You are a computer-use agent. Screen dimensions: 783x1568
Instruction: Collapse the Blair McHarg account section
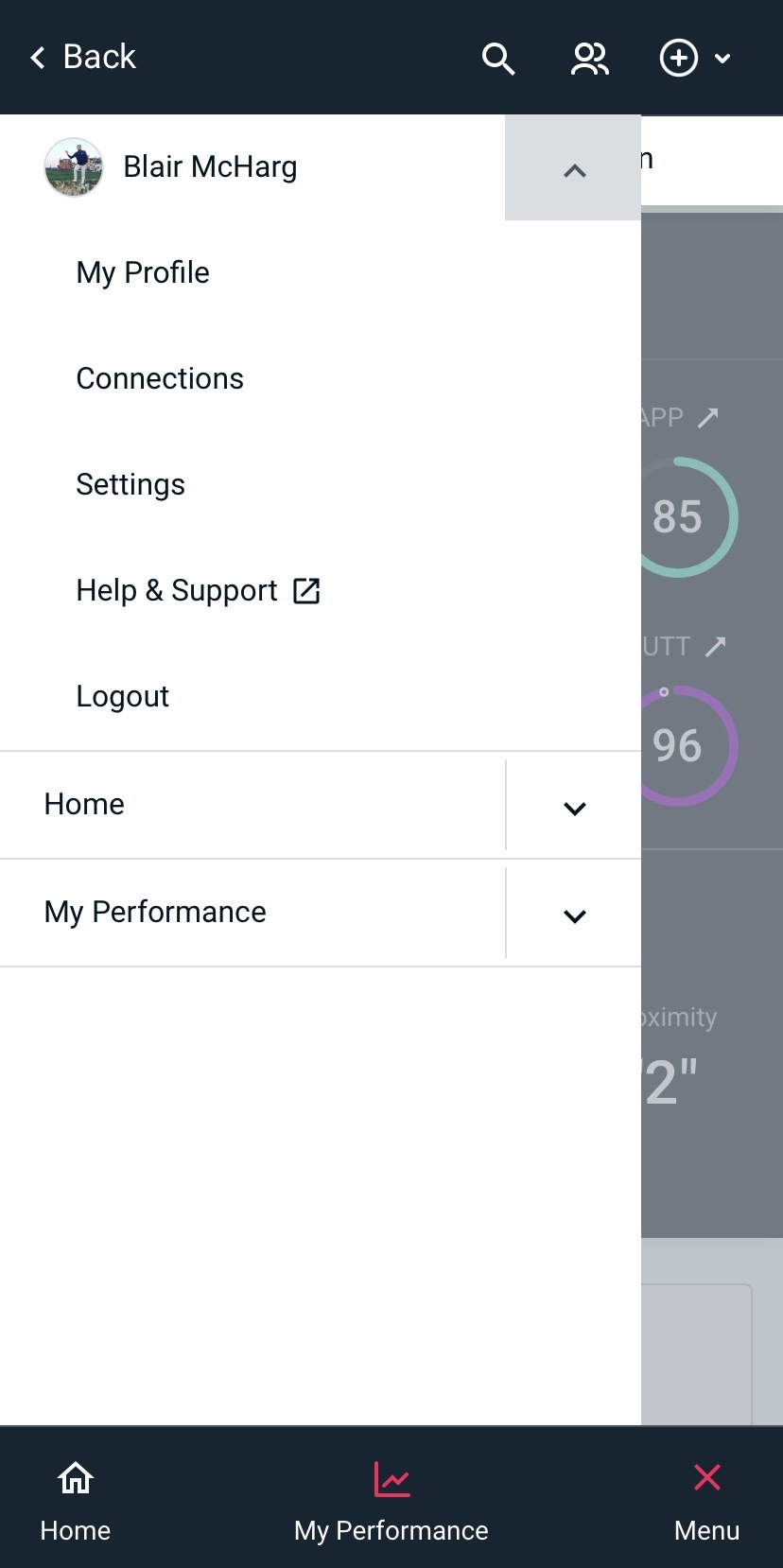574,169
